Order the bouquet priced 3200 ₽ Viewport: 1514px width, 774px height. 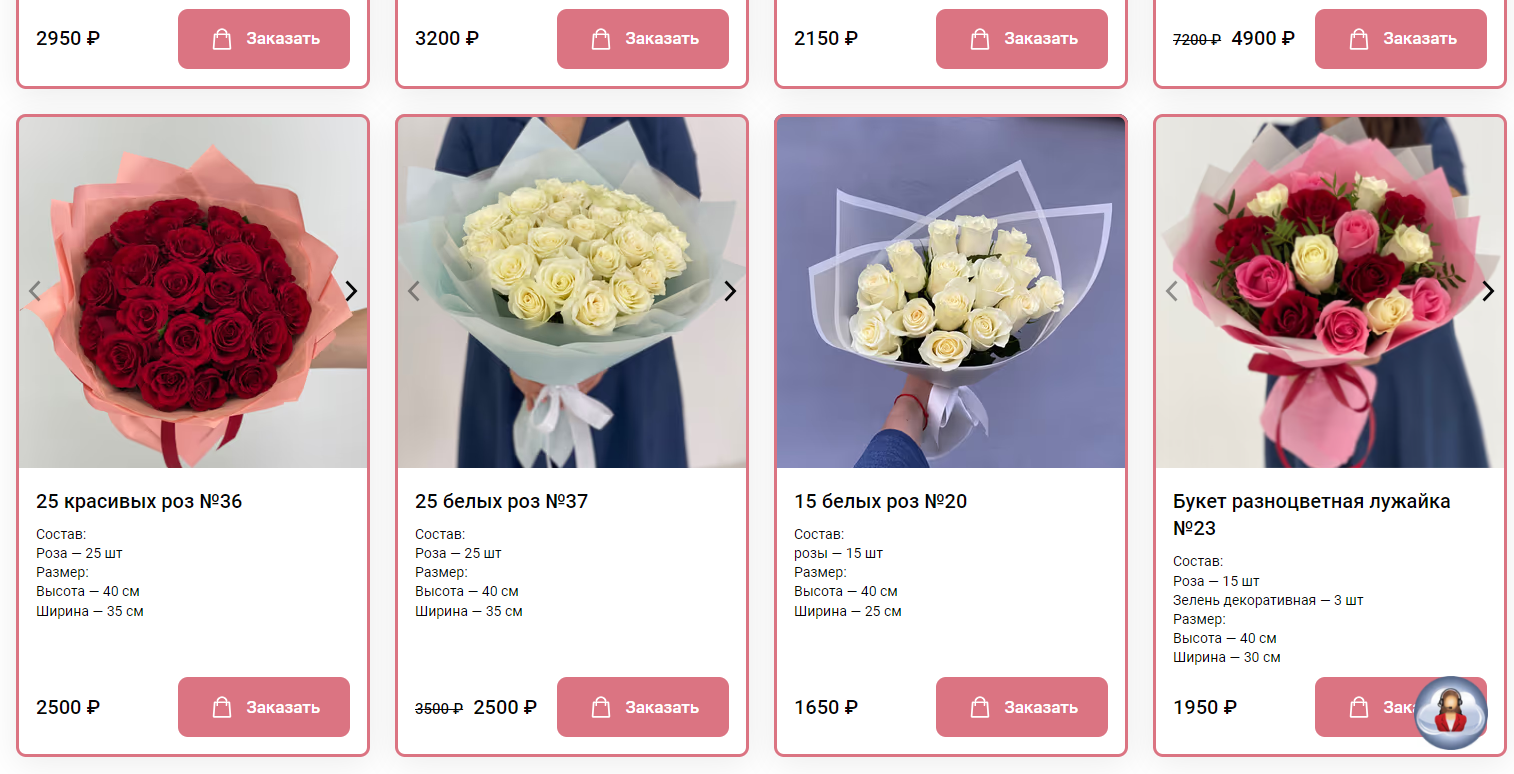coord(642,39)
